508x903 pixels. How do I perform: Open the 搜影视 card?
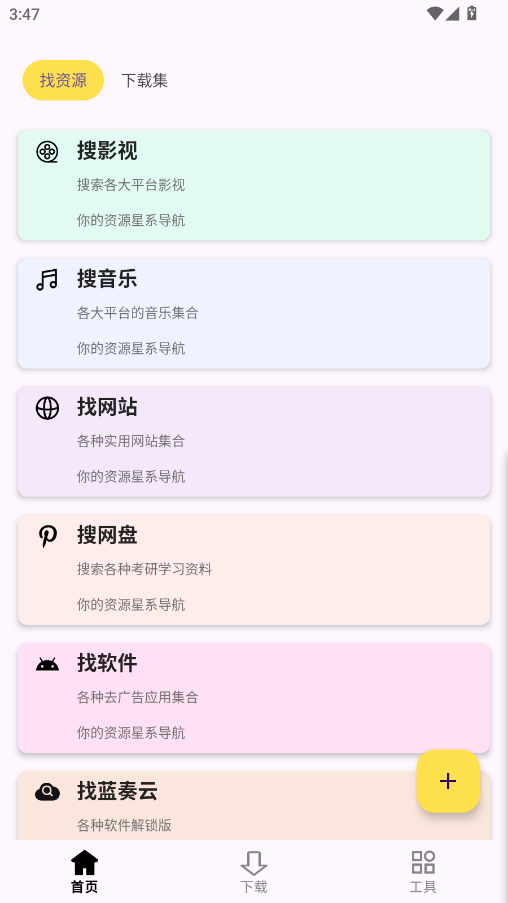point(254,185)
